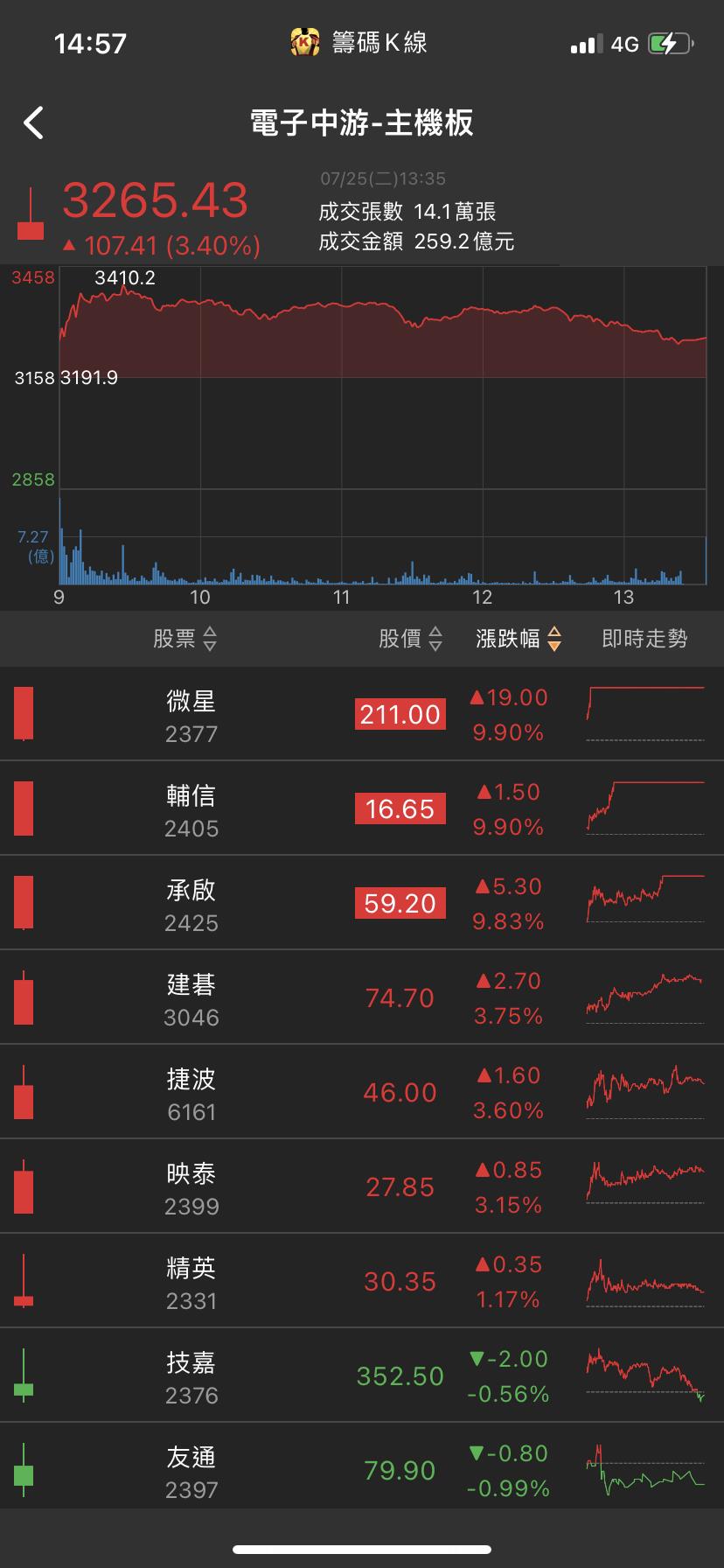Select the 即時走勢 column header

644,640
